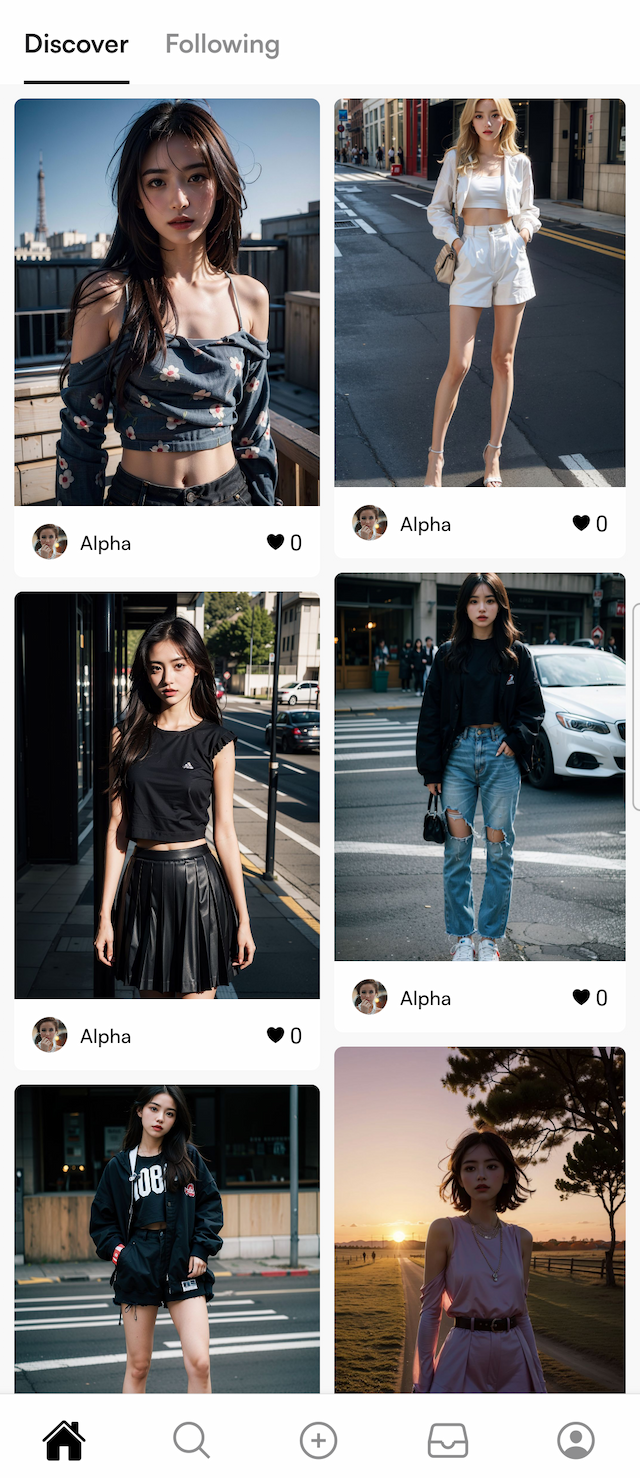Go to the home feed

[64, 1440]
